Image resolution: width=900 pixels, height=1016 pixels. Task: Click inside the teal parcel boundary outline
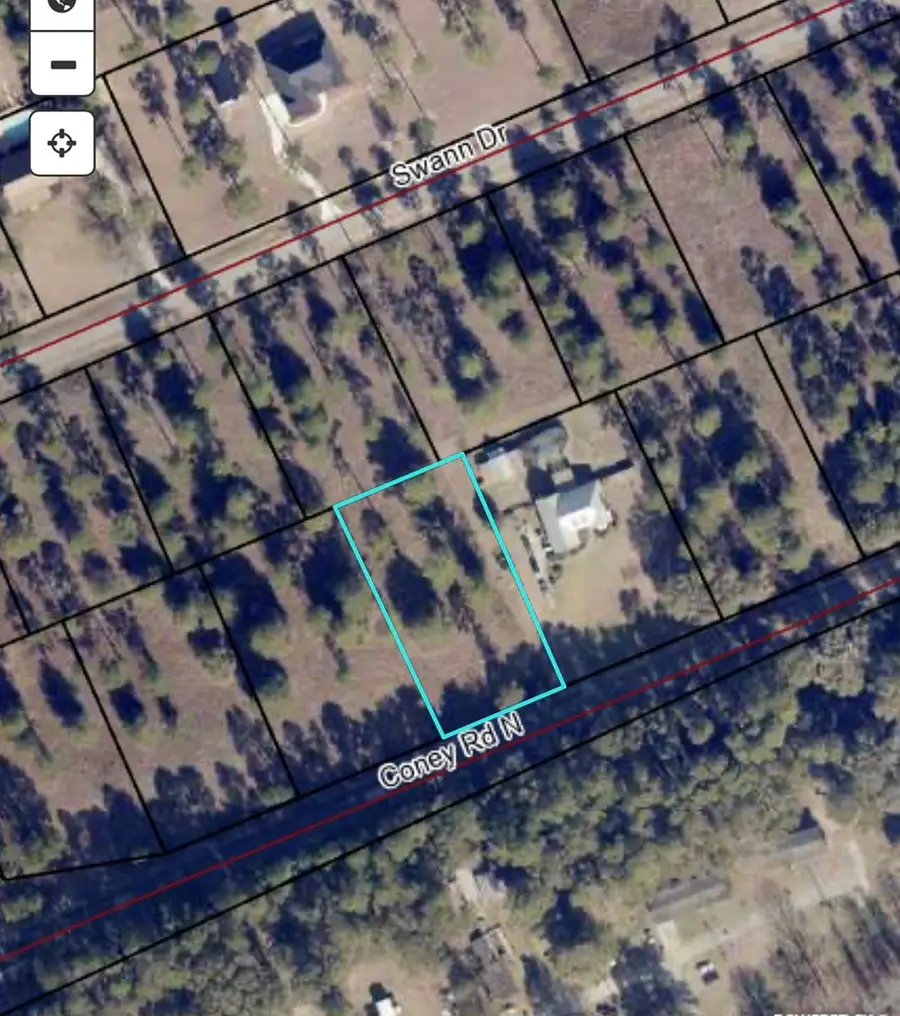450,590
